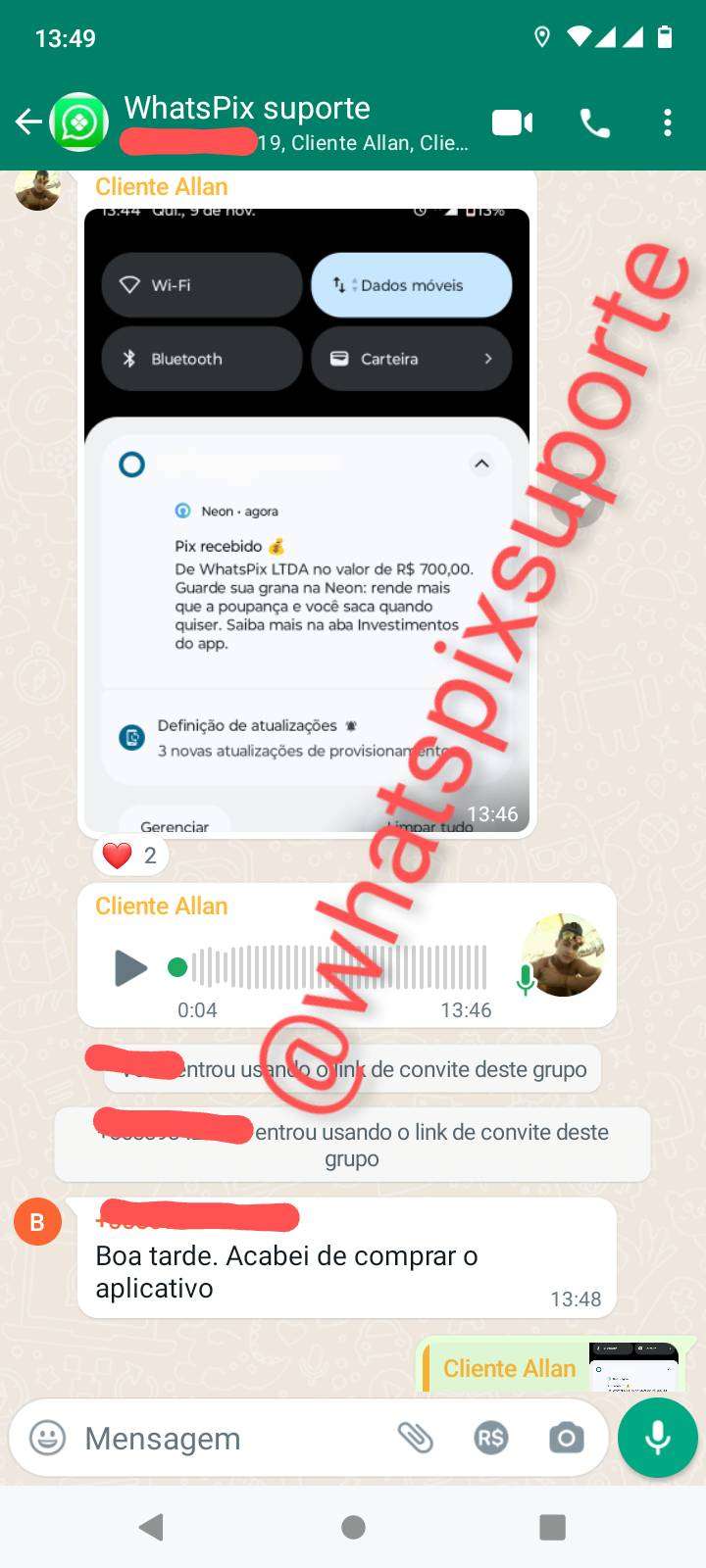
Task: Play Cliente Allan's voice message
Action: (130, 968)
